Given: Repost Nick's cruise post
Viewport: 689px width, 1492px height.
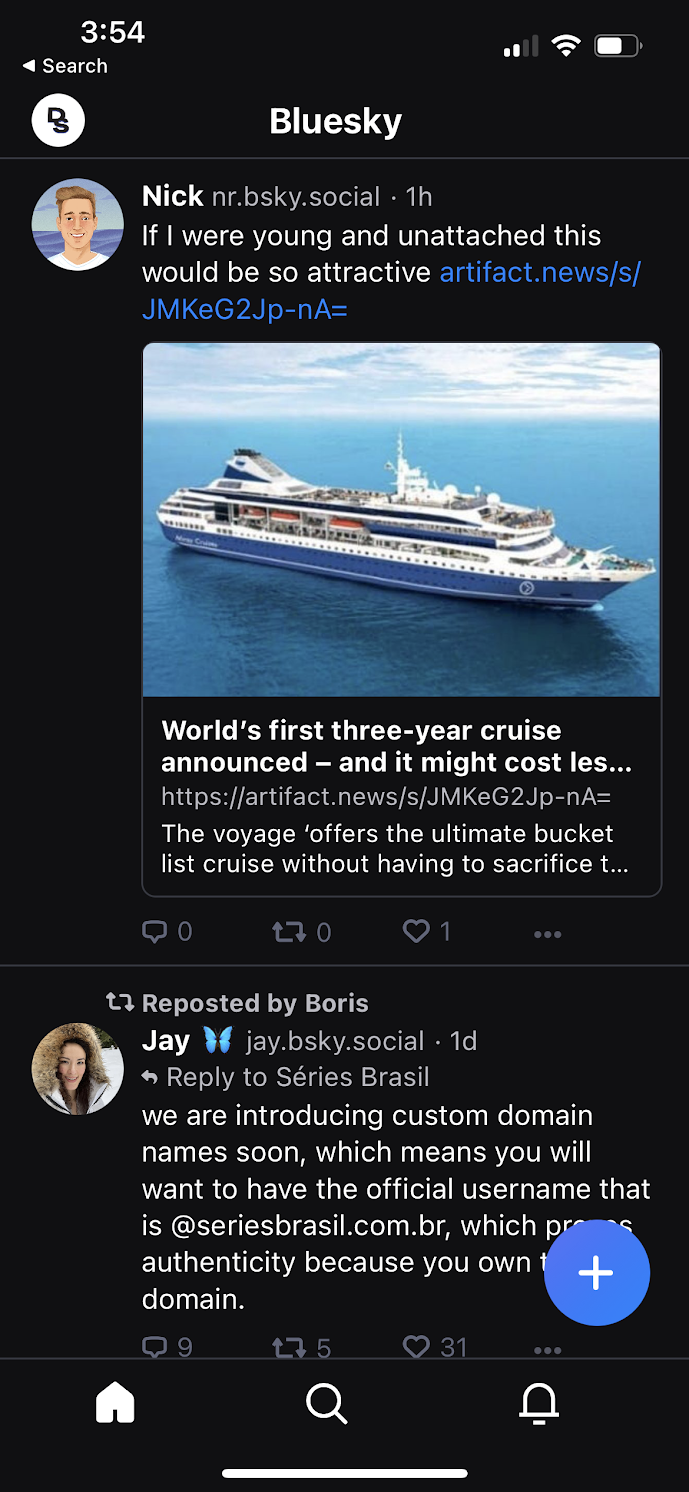Looking at the screenshot, I should pos(301,932).
